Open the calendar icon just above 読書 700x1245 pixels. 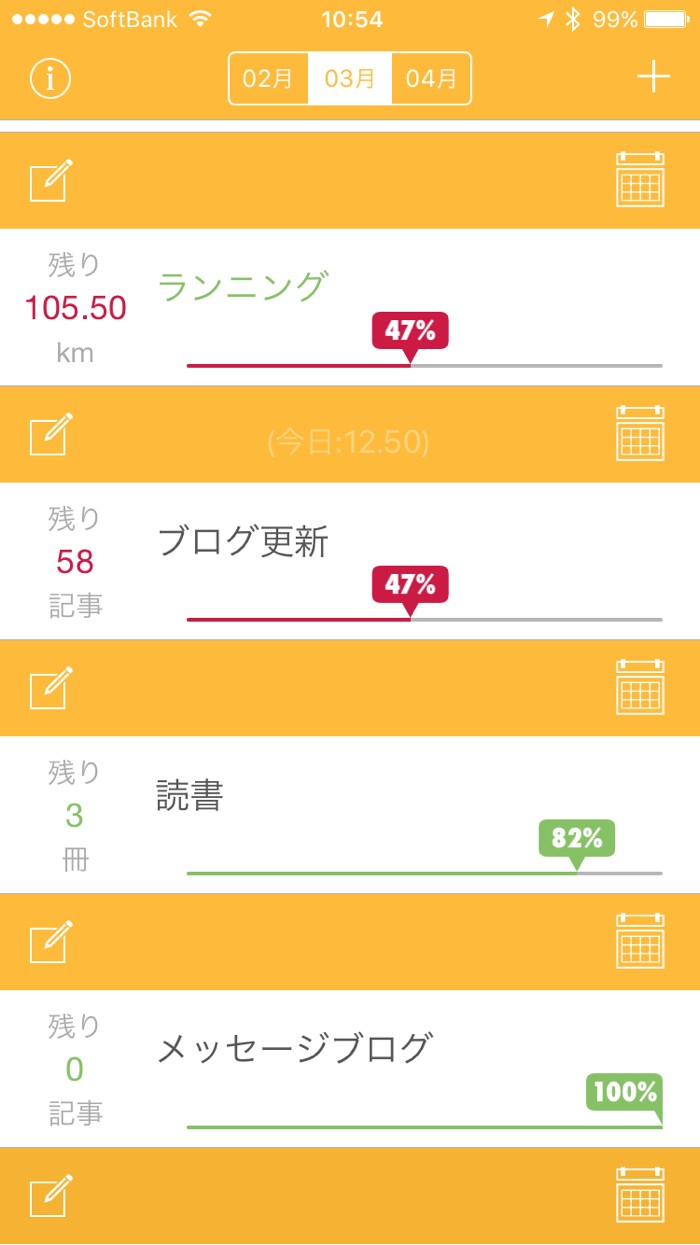point(640,687)
